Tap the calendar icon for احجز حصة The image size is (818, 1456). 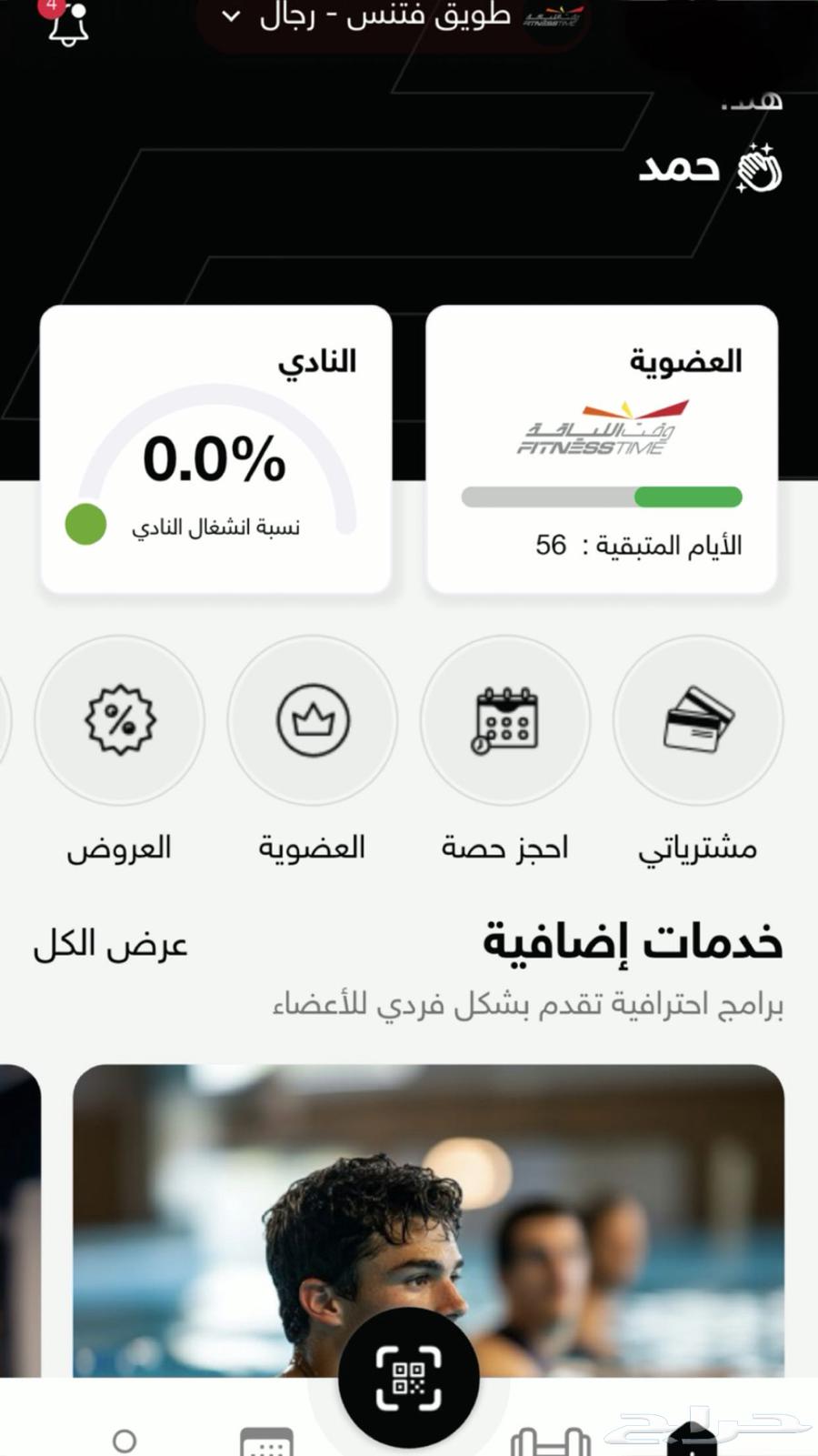pyautogui.click(x=505, y=719)
